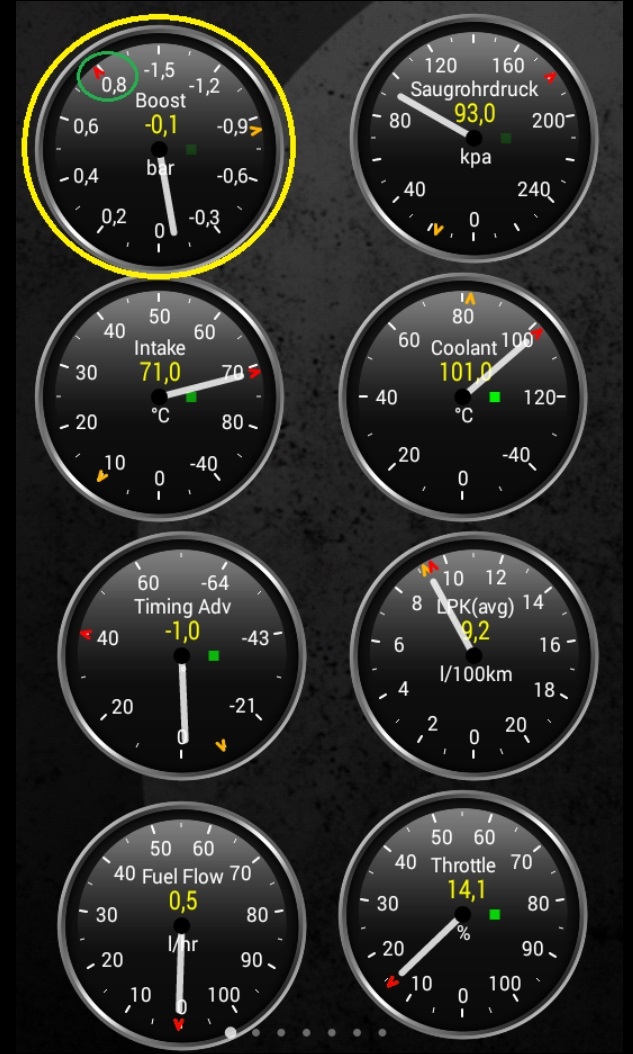Tap the Intake temperature gauge

pyautogui.click(x=159, y=397)
